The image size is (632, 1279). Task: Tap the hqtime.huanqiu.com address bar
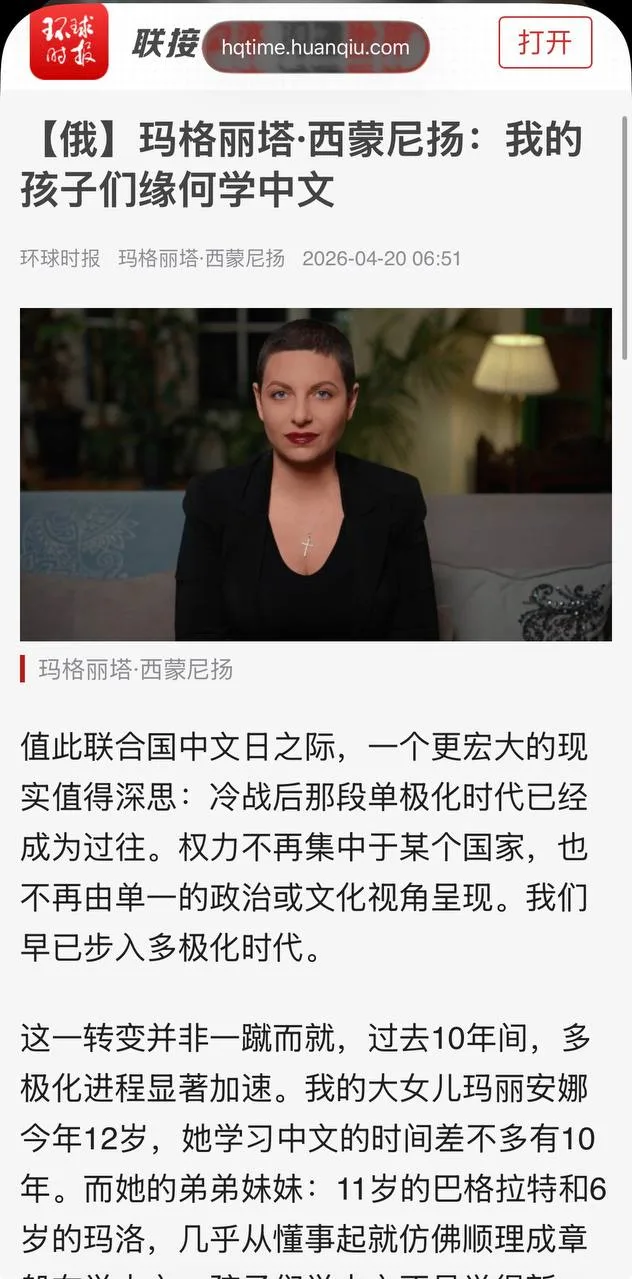tap(316, 47)
